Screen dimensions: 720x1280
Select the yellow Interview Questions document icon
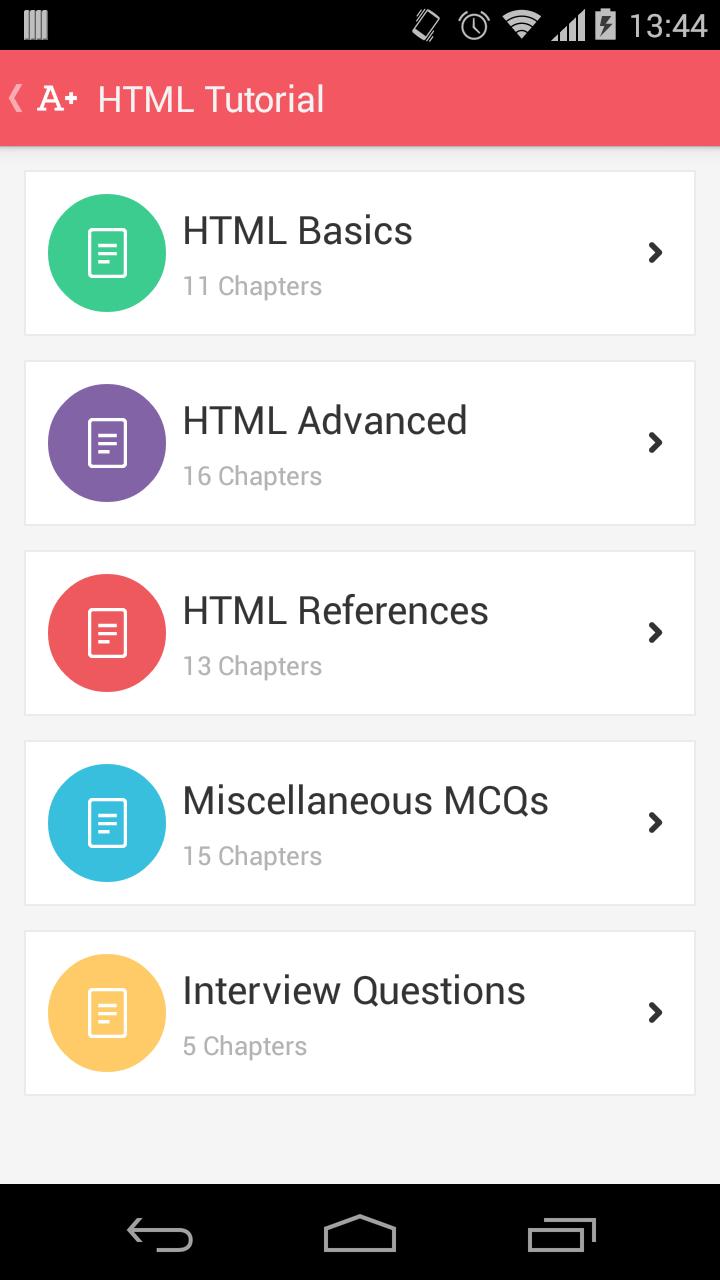tap(106, 1012)
